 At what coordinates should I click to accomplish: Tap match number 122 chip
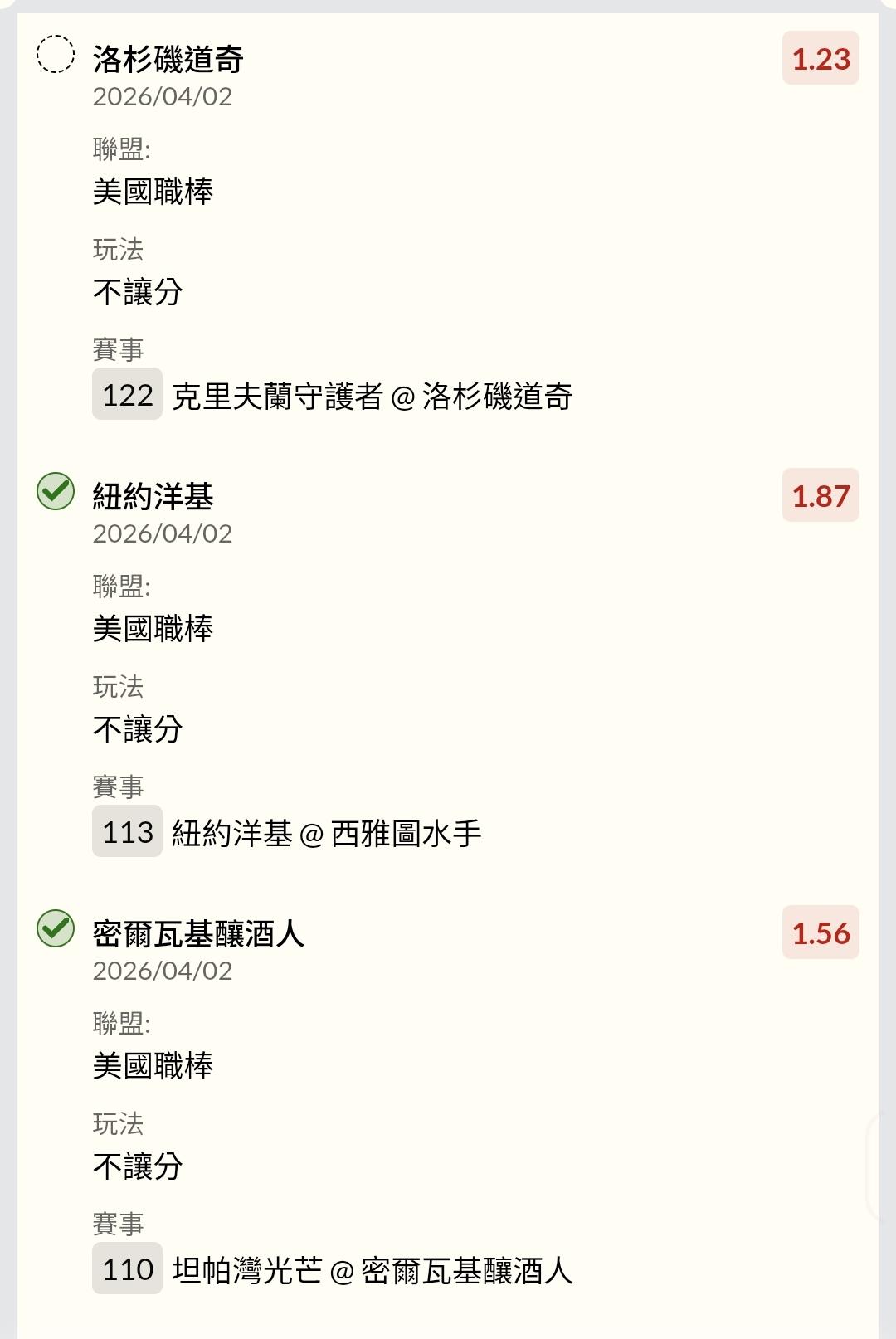coord(127,394)
